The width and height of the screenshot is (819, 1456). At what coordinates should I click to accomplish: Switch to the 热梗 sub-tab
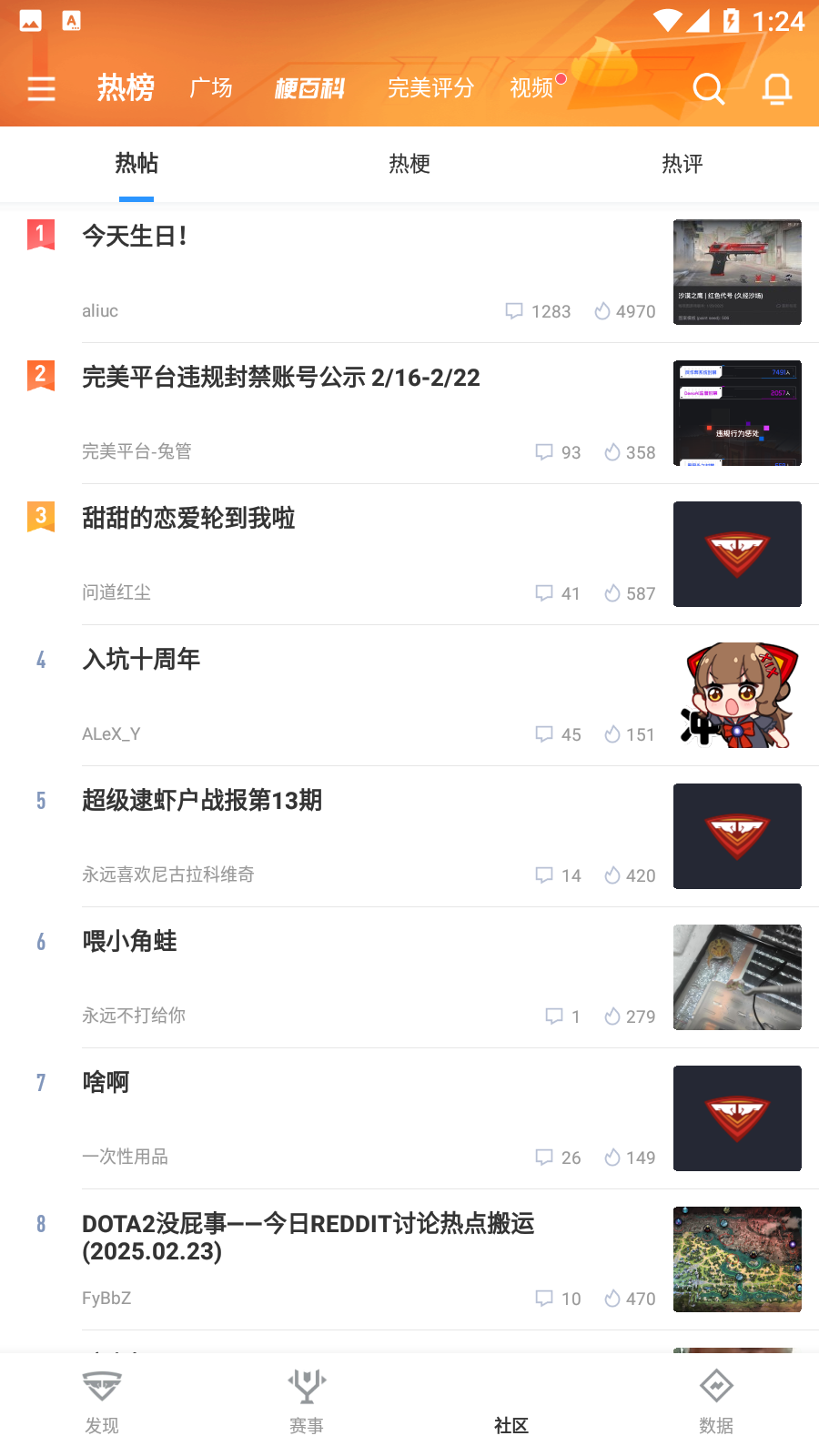click(x=409, y=164)
